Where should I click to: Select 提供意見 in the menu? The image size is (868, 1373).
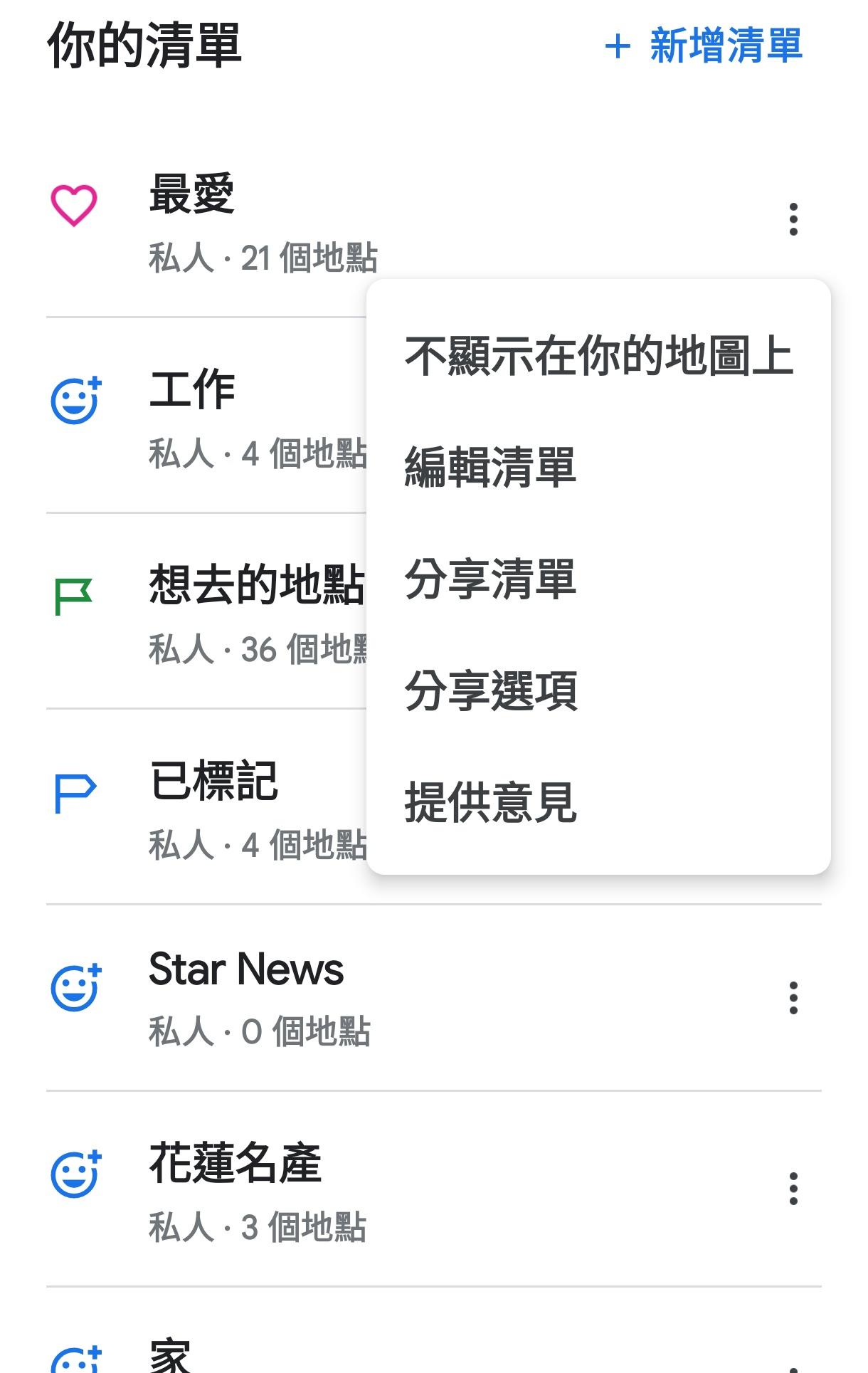tap(490, 803)
